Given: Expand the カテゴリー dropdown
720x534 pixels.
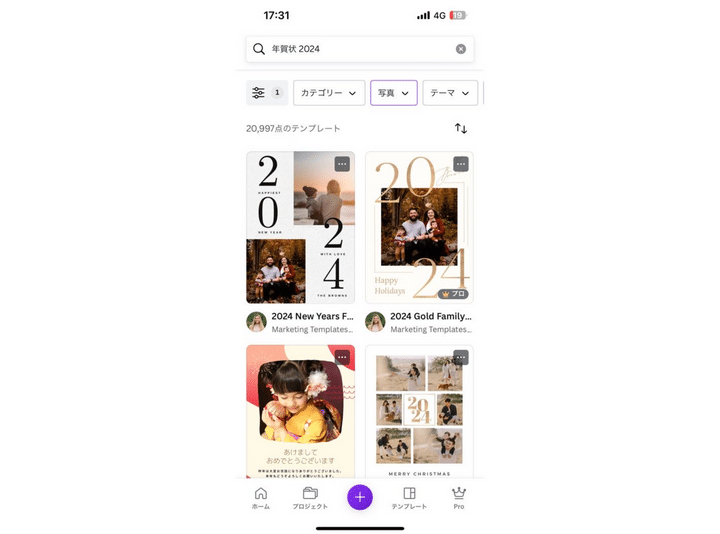Looking at the screenshot, I should (x=328, y=93).
